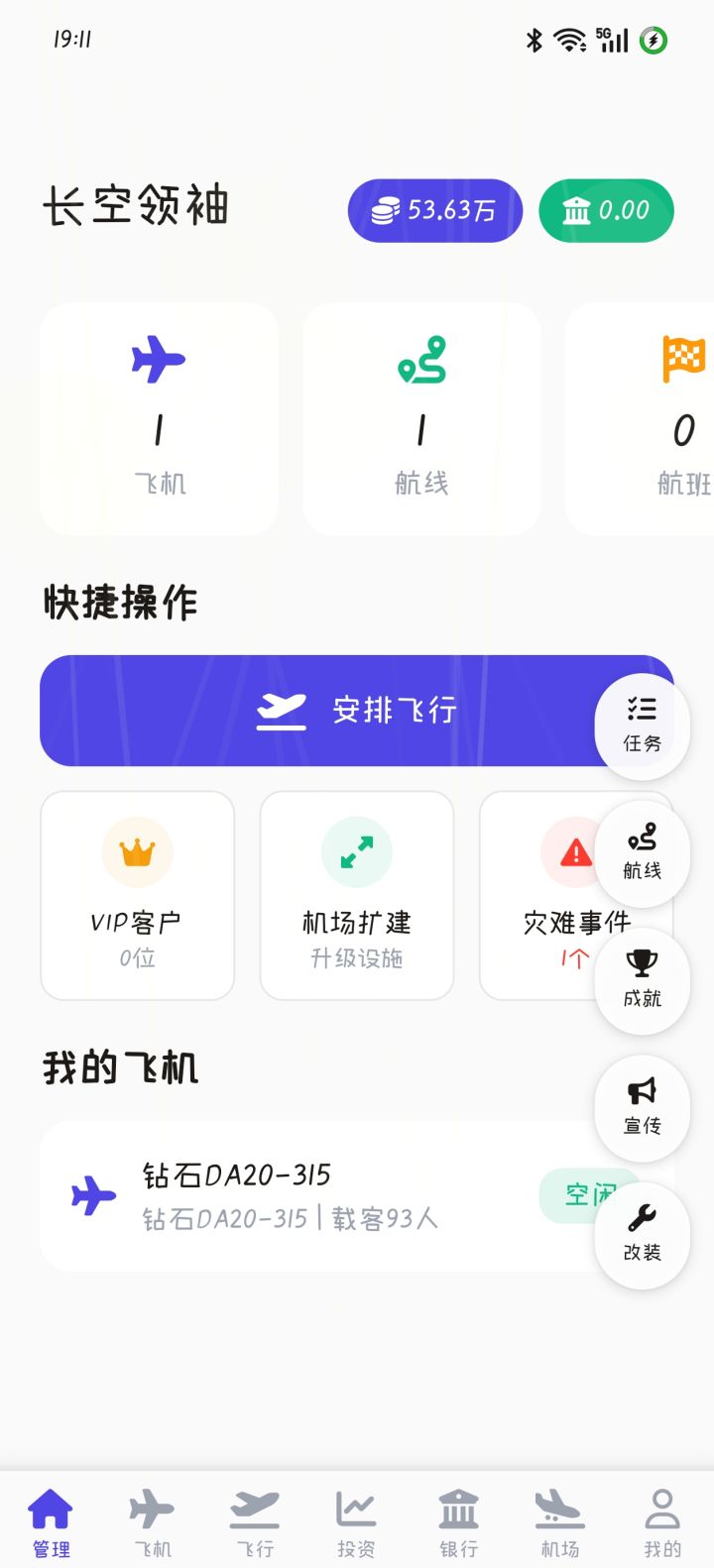The image size is (714, 1568).
Task: Tap the 安排飞行 button
Action: tap(357, 710)
